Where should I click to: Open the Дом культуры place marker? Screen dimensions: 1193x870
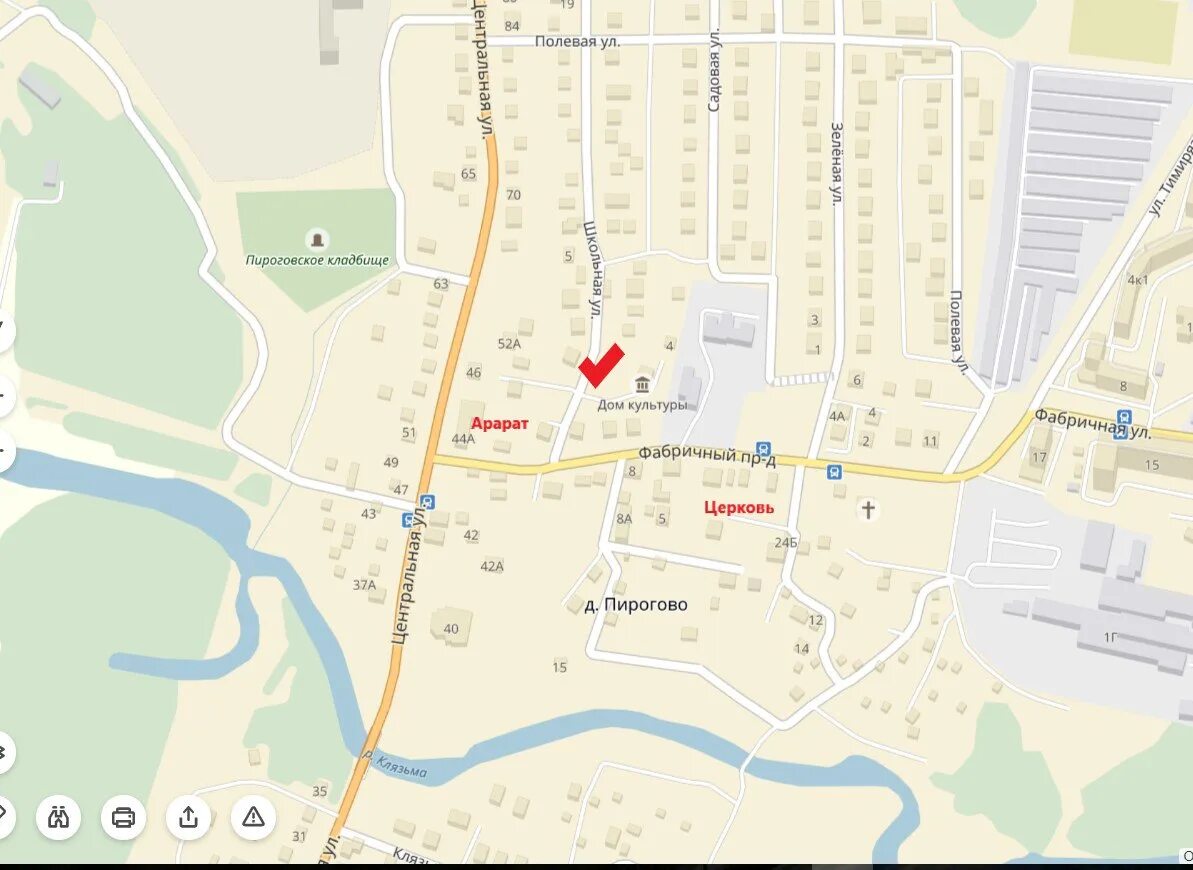click(642, 384)
